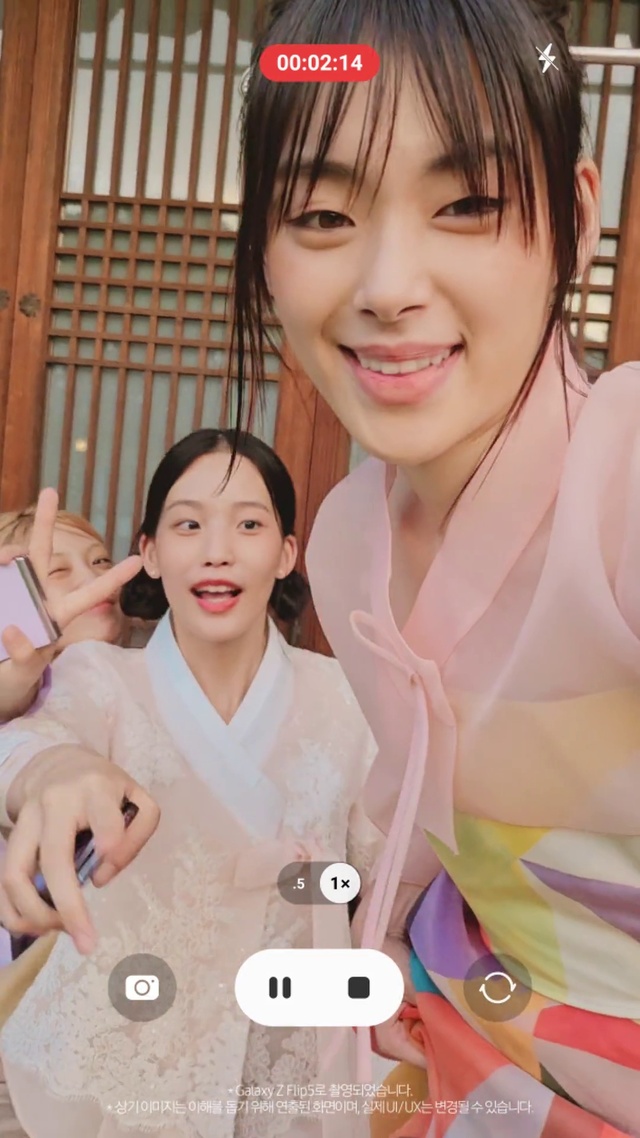Capture a photo while recording

(x=142, y=987)
